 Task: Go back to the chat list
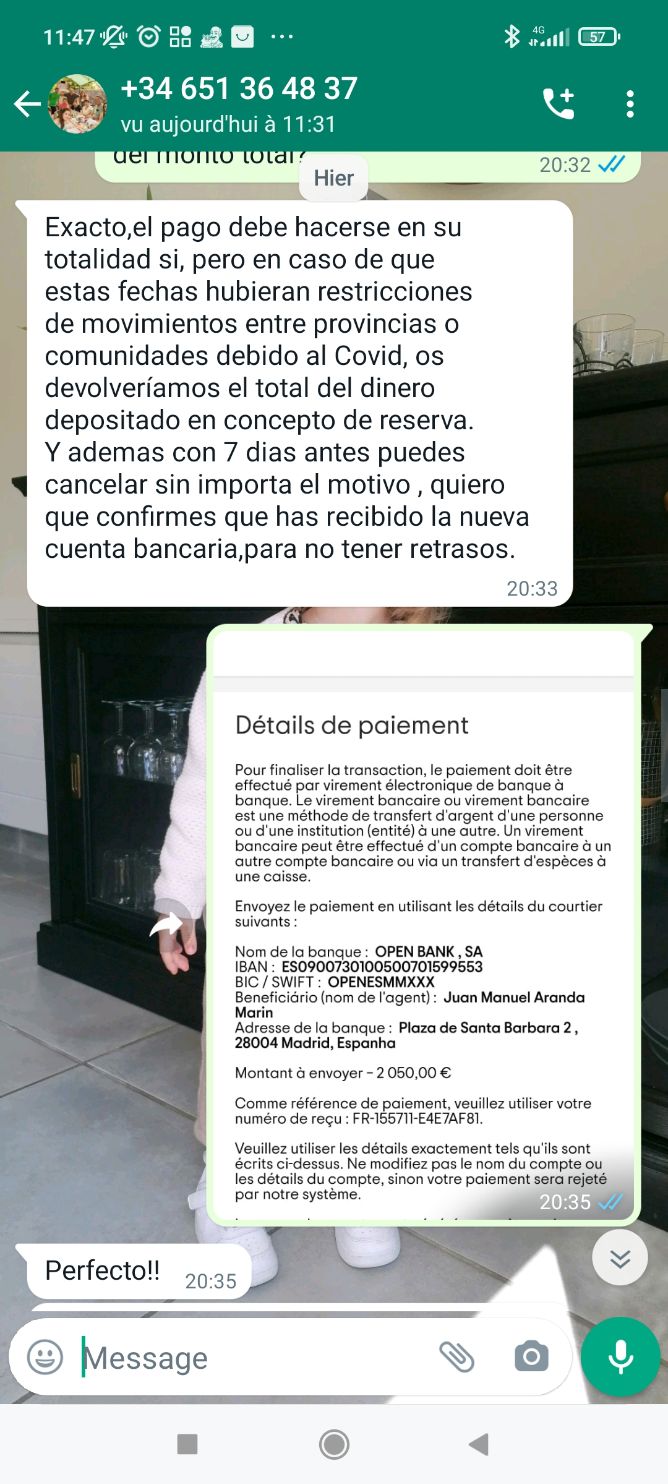coord(27,104)
